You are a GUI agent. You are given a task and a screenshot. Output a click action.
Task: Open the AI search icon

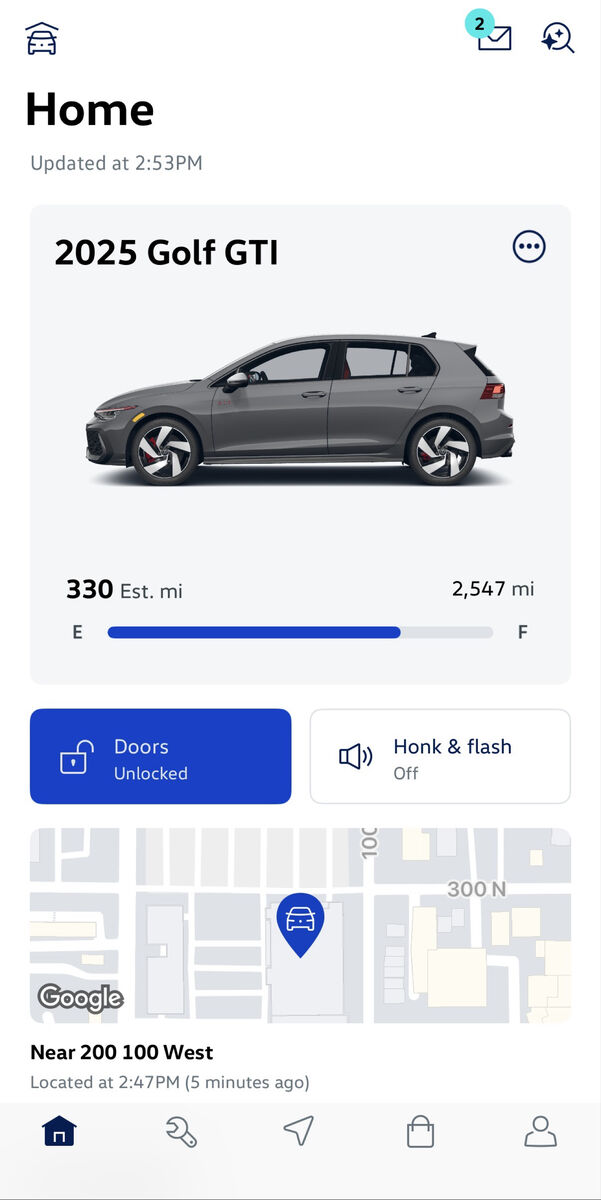pyautogui.click(x=557, y=38)
